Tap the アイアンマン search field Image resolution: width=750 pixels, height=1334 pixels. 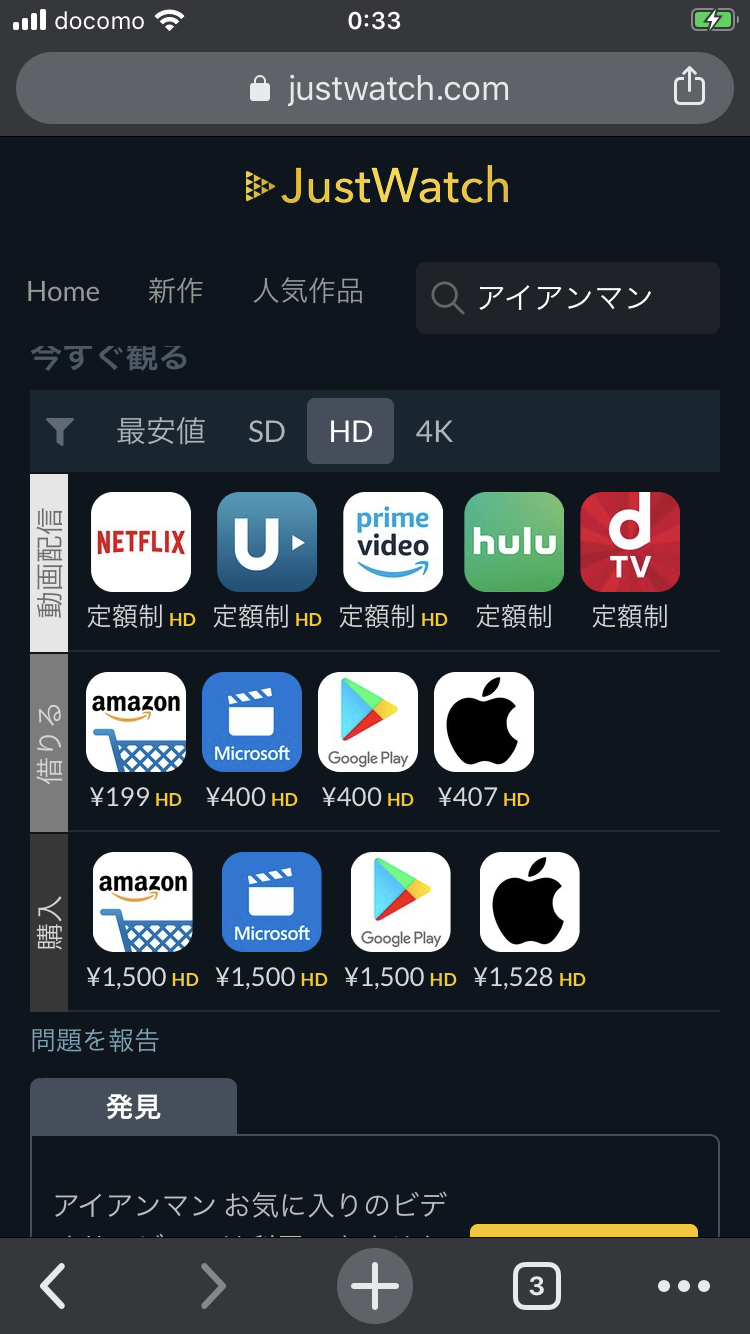click(568, 297)
